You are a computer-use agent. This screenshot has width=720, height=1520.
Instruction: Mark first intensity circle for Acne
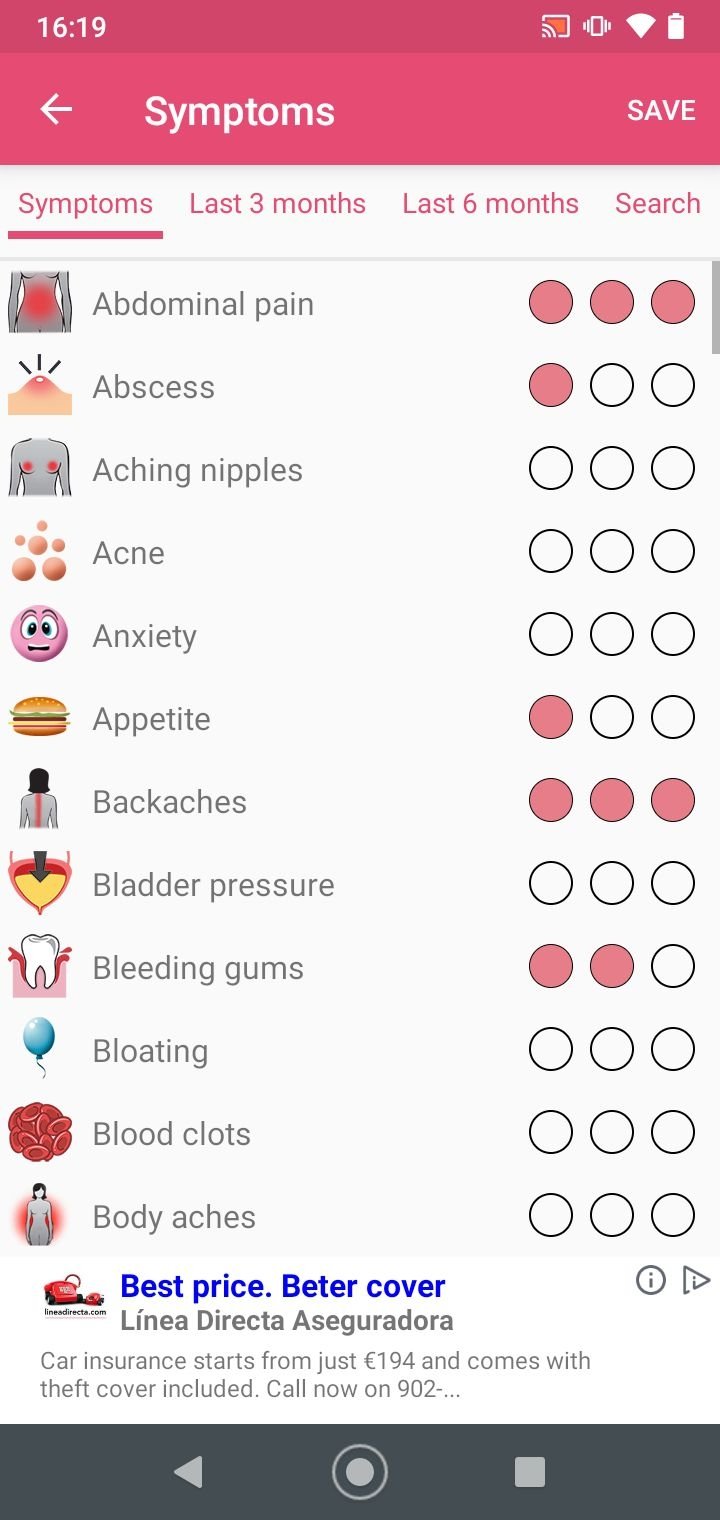tap(551, 551)
